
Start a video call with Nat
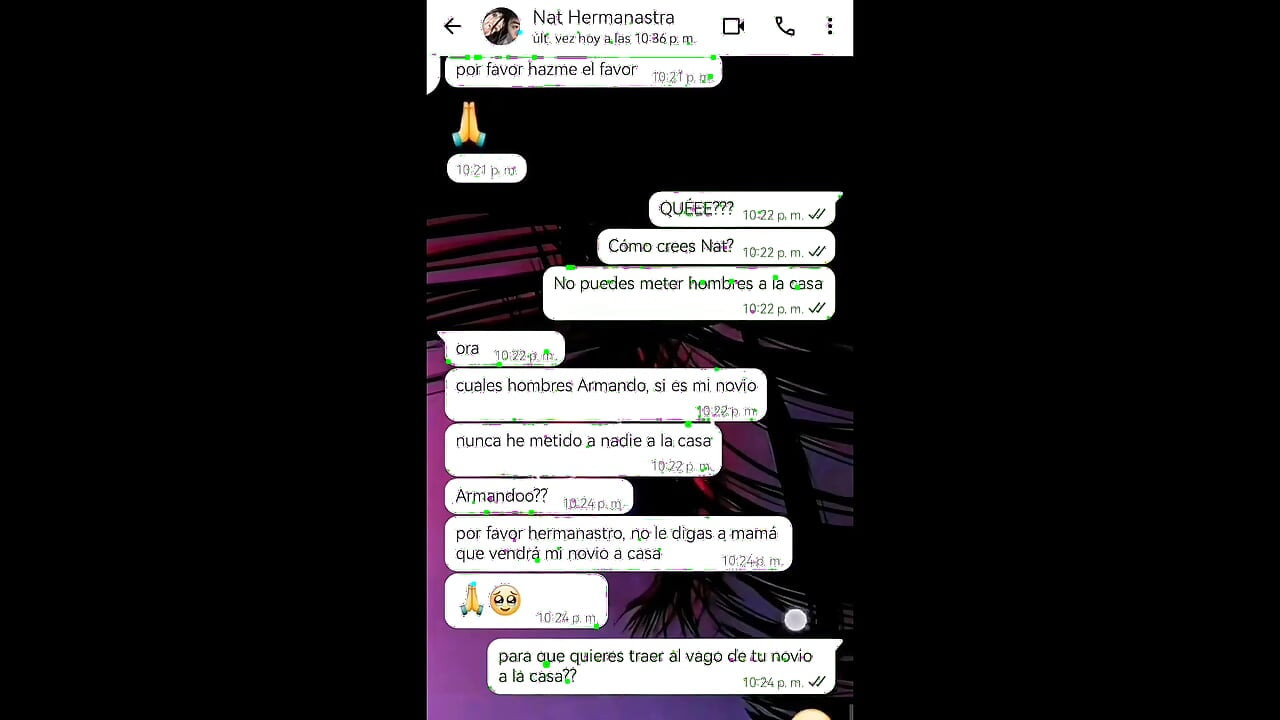coord(734,27)
